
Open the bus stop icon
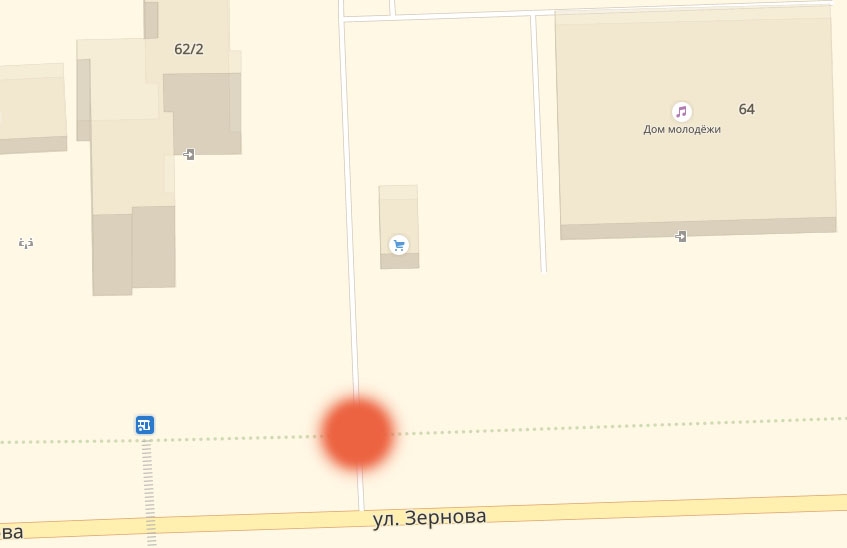(145, 425)
